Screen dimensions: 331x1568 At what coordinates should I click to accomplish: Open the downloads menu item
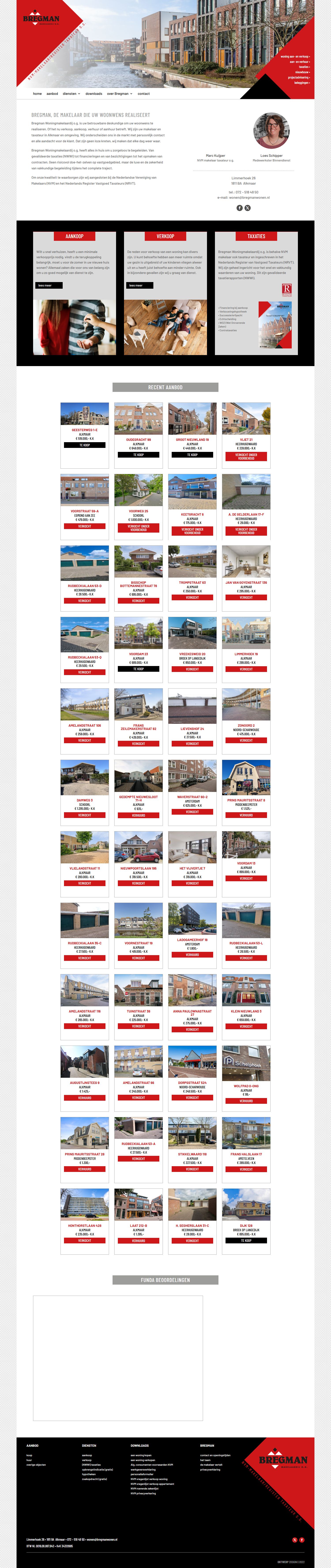click(94, 94)
